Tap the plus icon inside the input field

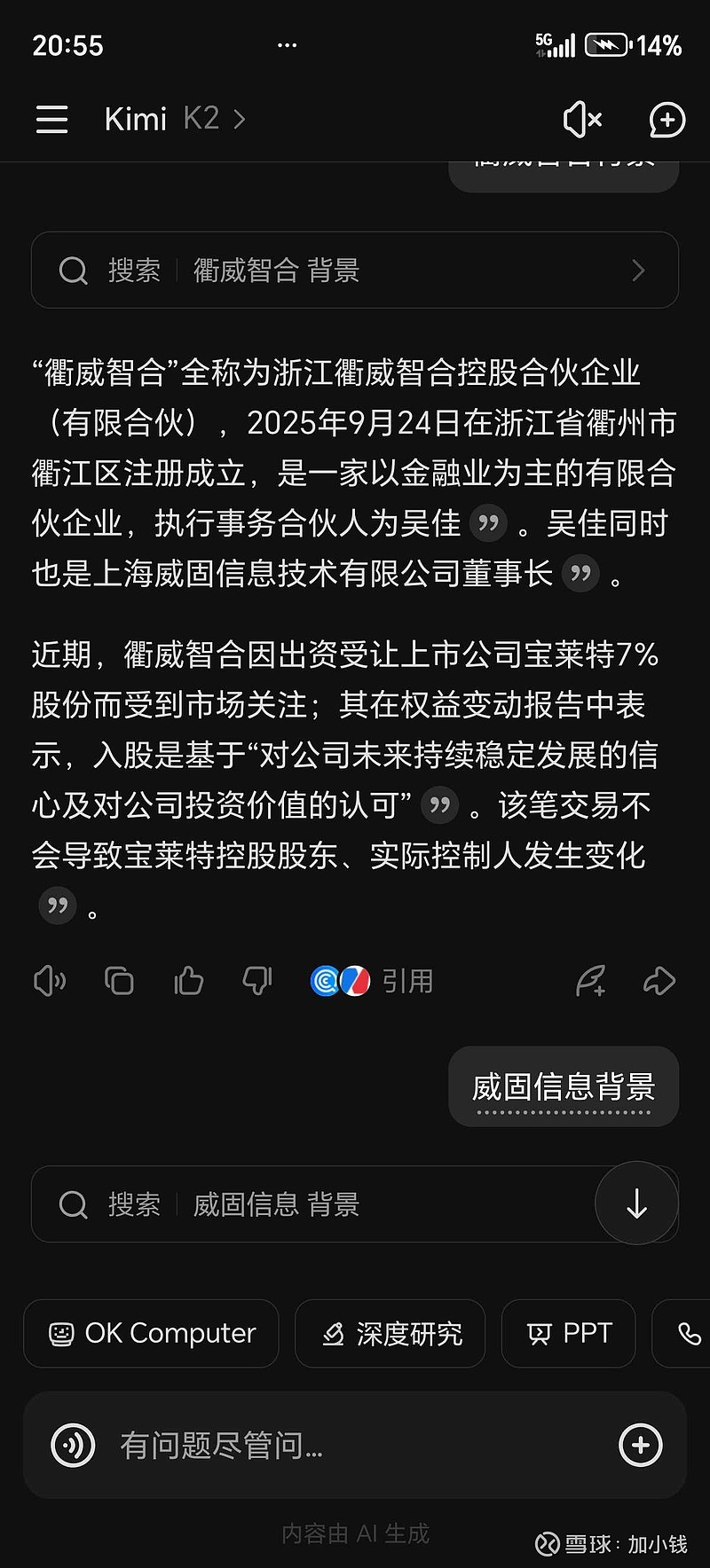click(641, 1446)
